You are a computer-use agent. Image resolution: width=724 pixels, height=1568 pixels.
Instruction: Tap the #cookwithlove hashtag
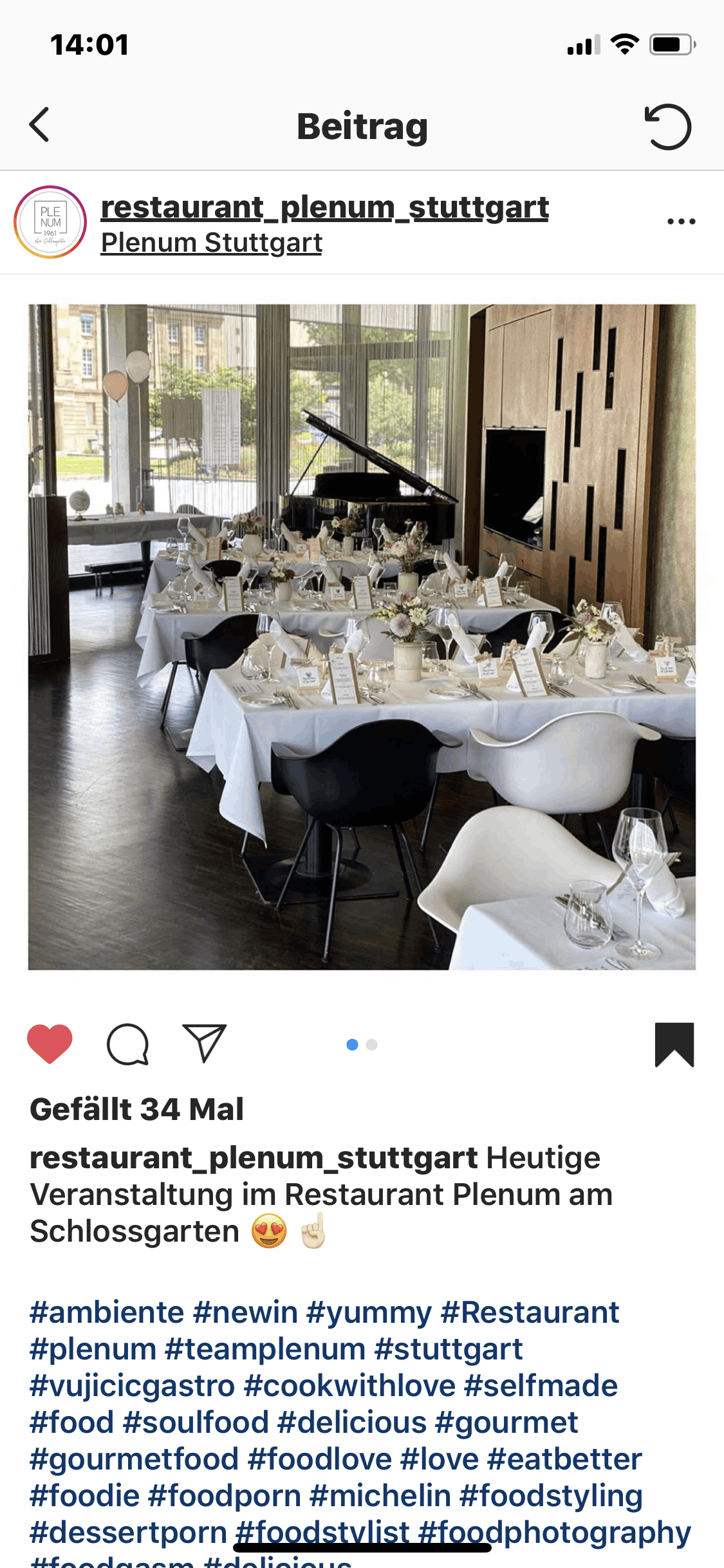349,1385
